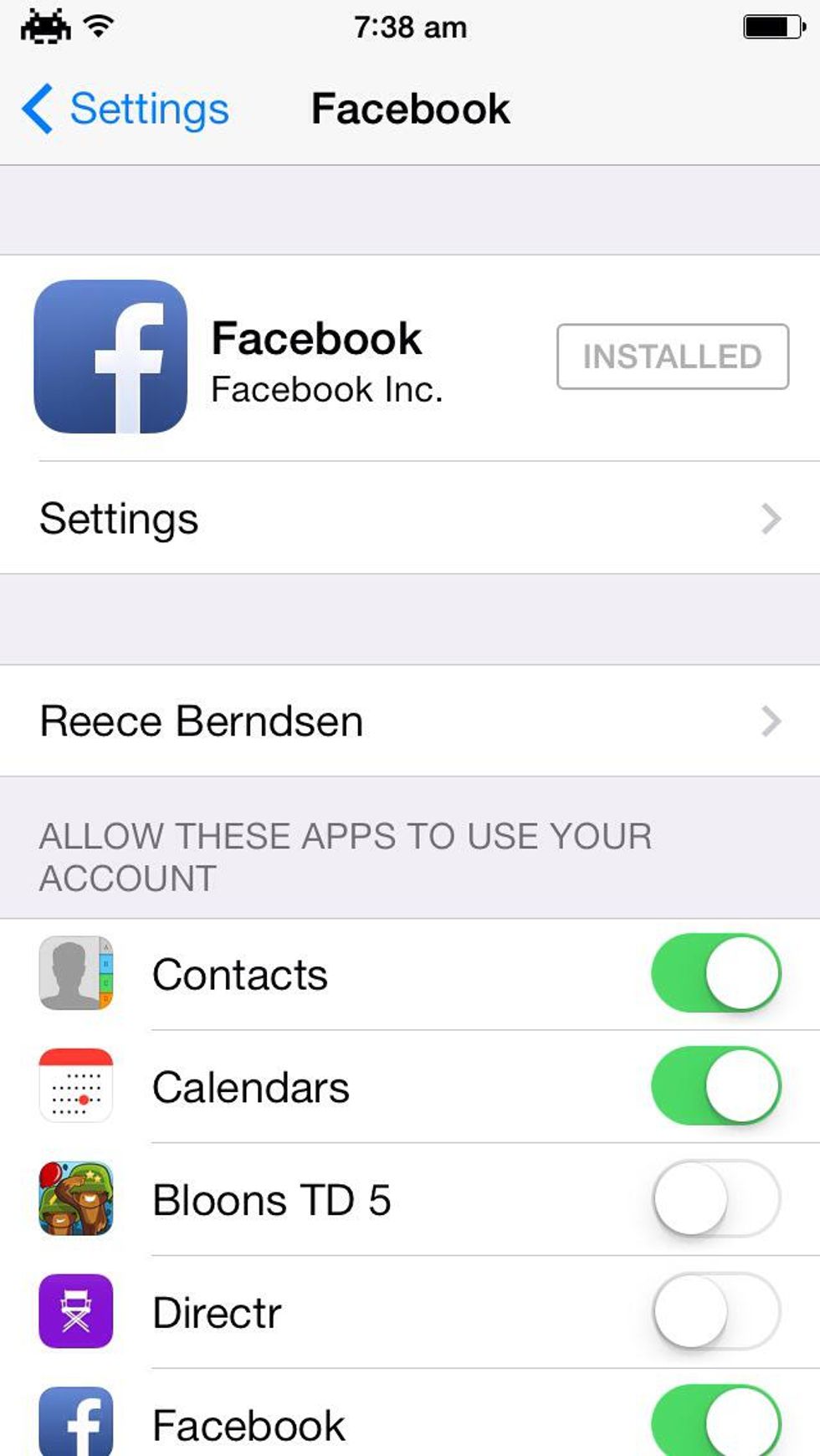Open the Reece Berndsen account row
Screen dimensions: 820x1456
pyautogui.click(x=410, y=721)
